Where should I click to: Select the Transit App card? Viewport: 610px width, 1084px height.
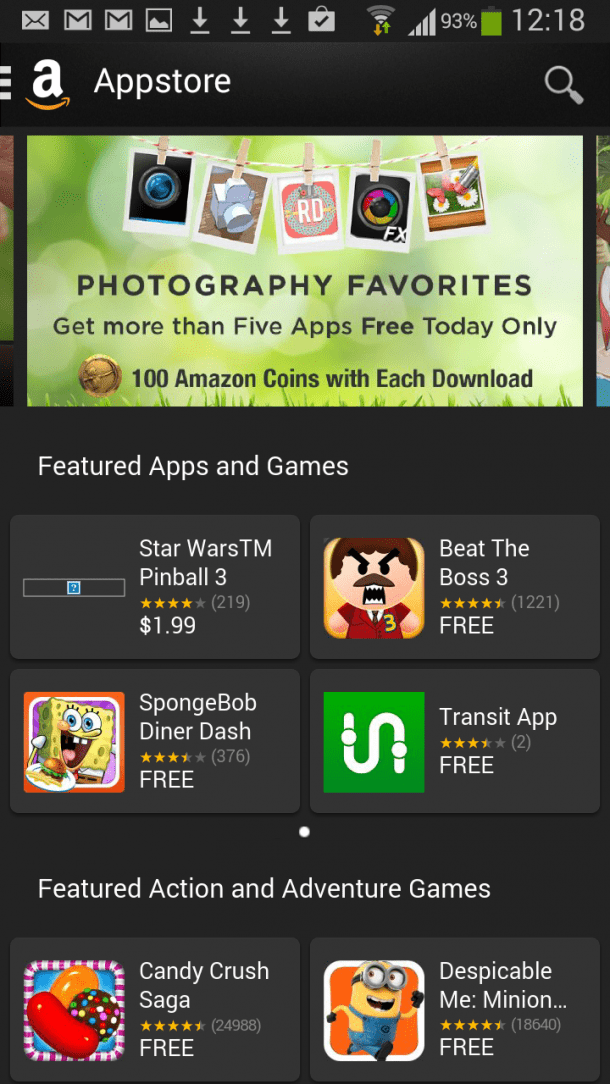[454, 741]
